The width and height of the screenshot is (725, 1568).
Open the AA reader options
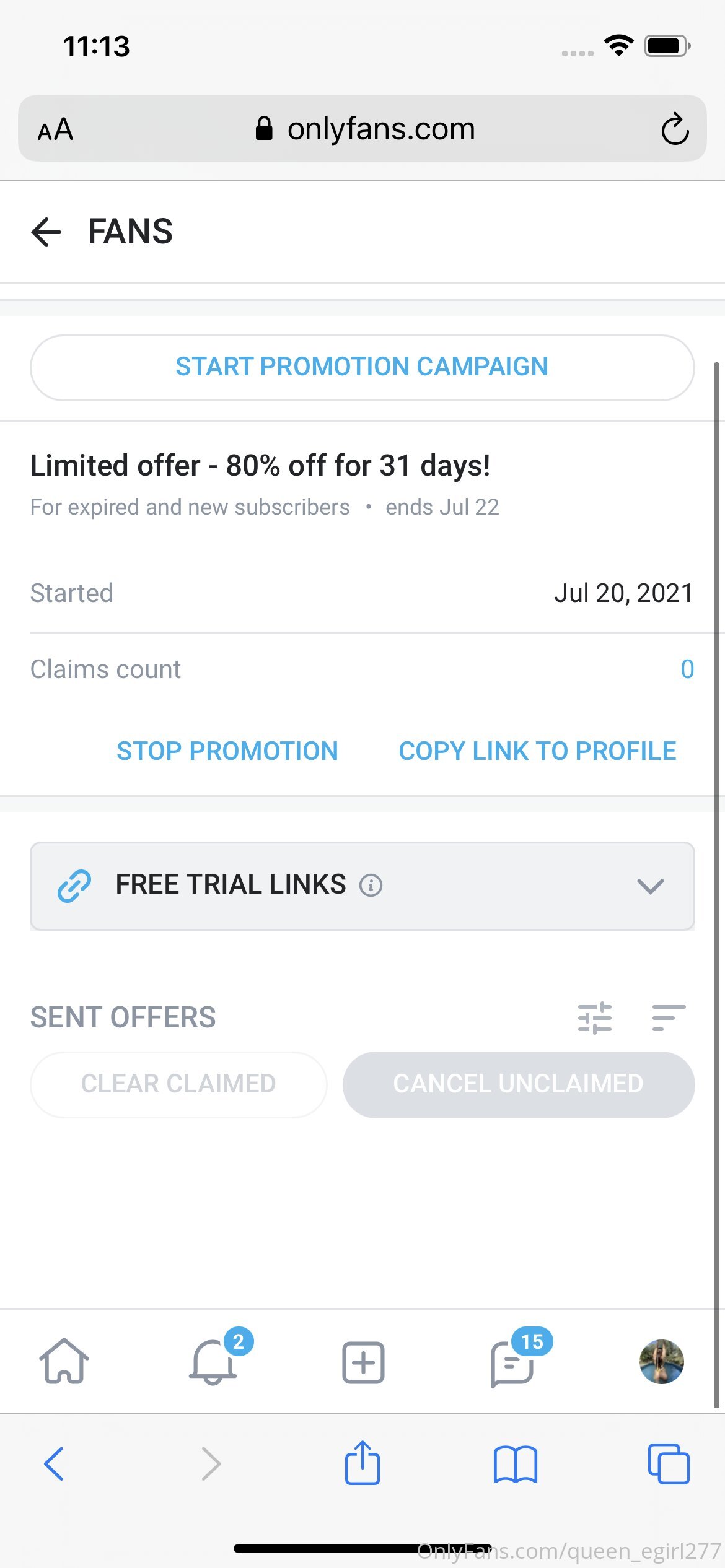click(x=55, y=129)
